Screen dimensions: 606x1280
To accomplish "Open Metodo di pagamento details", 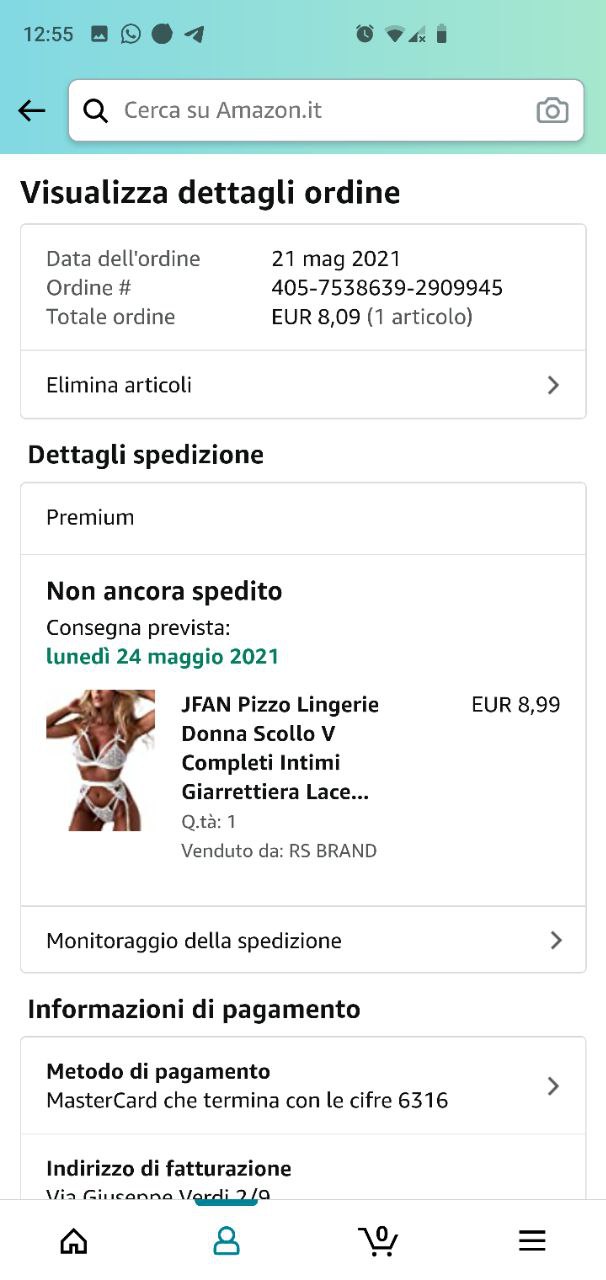I will pyautogui.click(x=303, y=1086).
